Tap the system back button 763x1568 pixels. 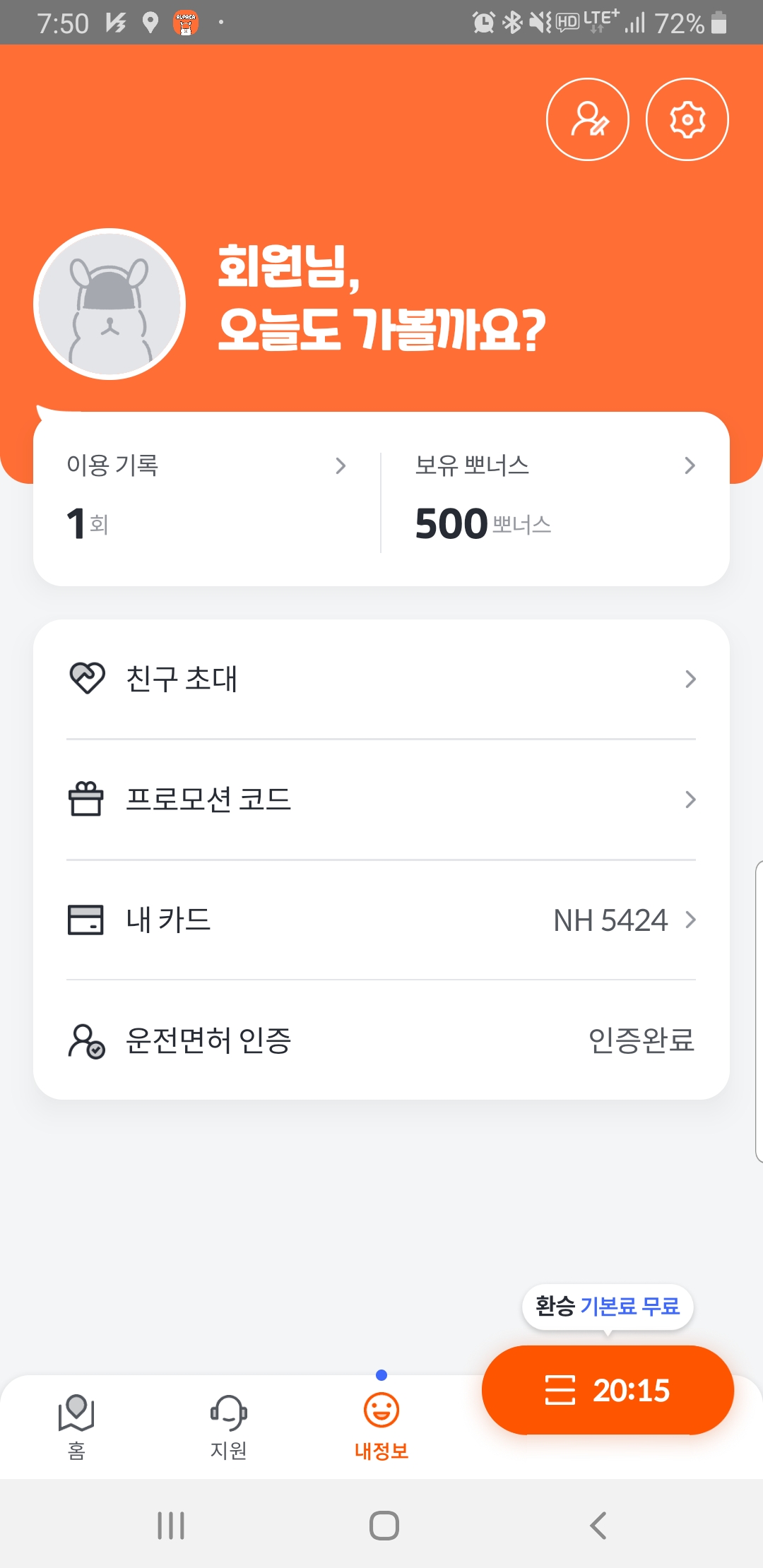click(x=598, y=1526)
